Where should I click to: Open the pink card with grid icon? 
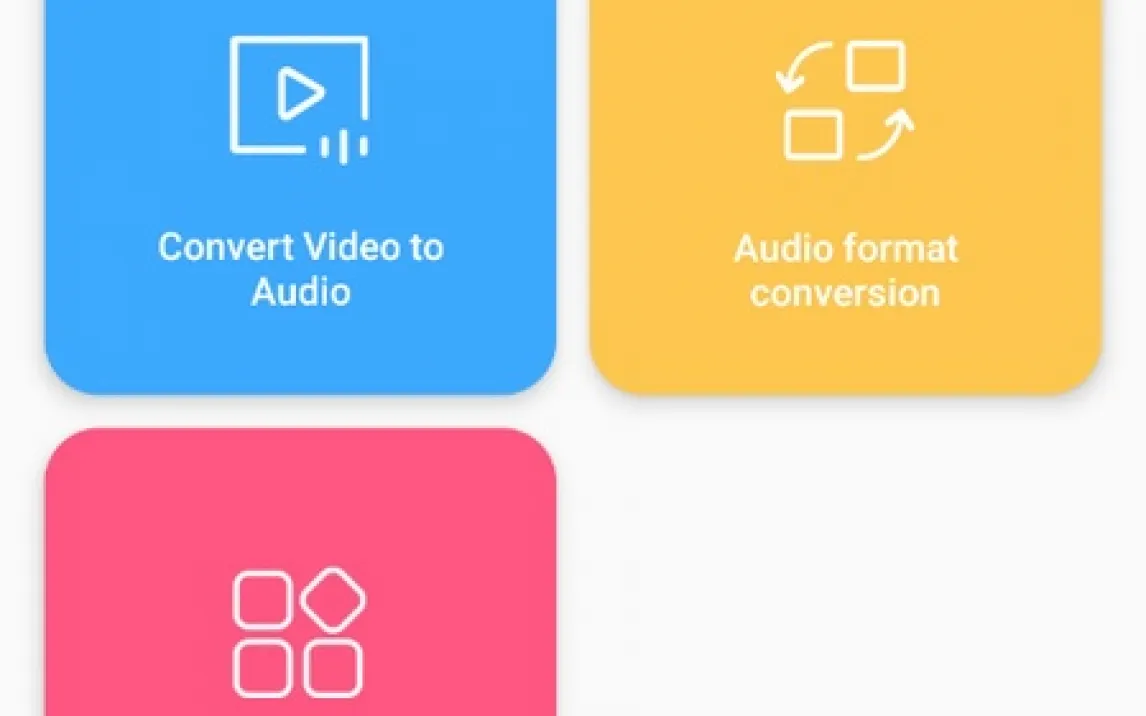(300, 600)
